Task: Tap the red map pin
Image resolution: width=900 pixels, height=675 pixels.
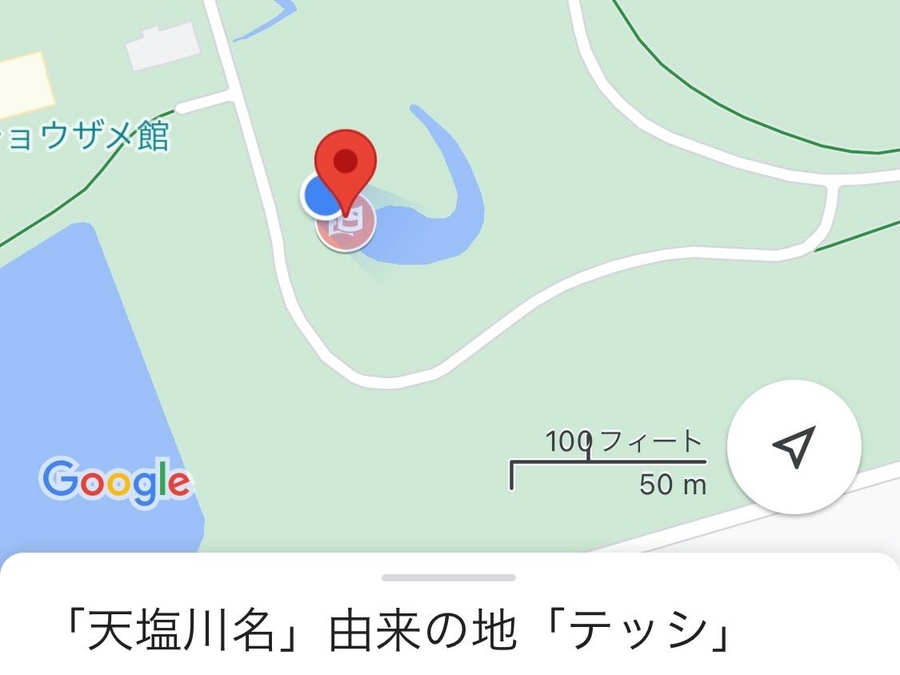Action: (345, 165)
